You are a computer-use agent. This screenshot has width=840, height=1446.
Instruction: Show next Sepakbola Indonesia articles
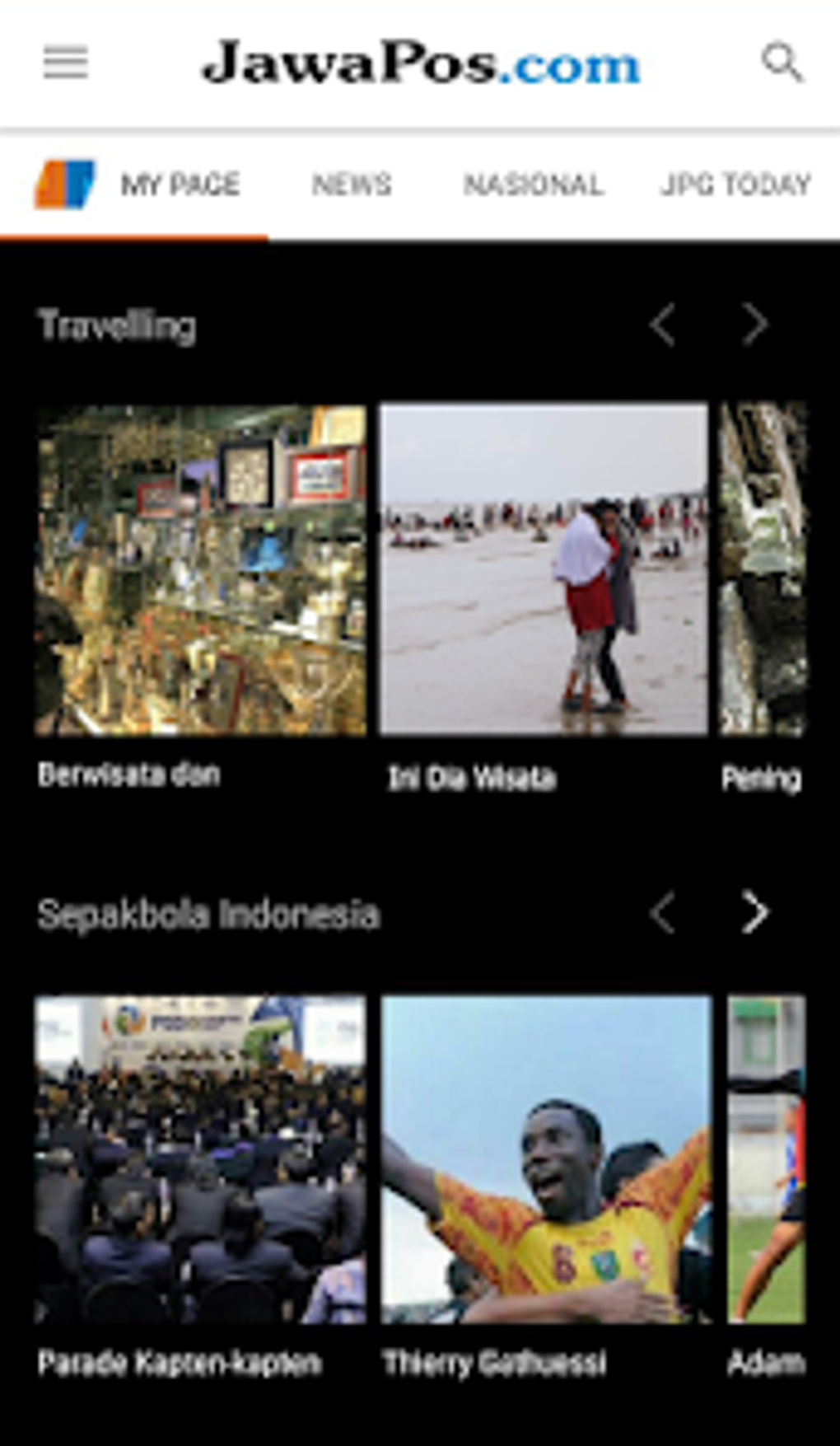pos(754,913)
